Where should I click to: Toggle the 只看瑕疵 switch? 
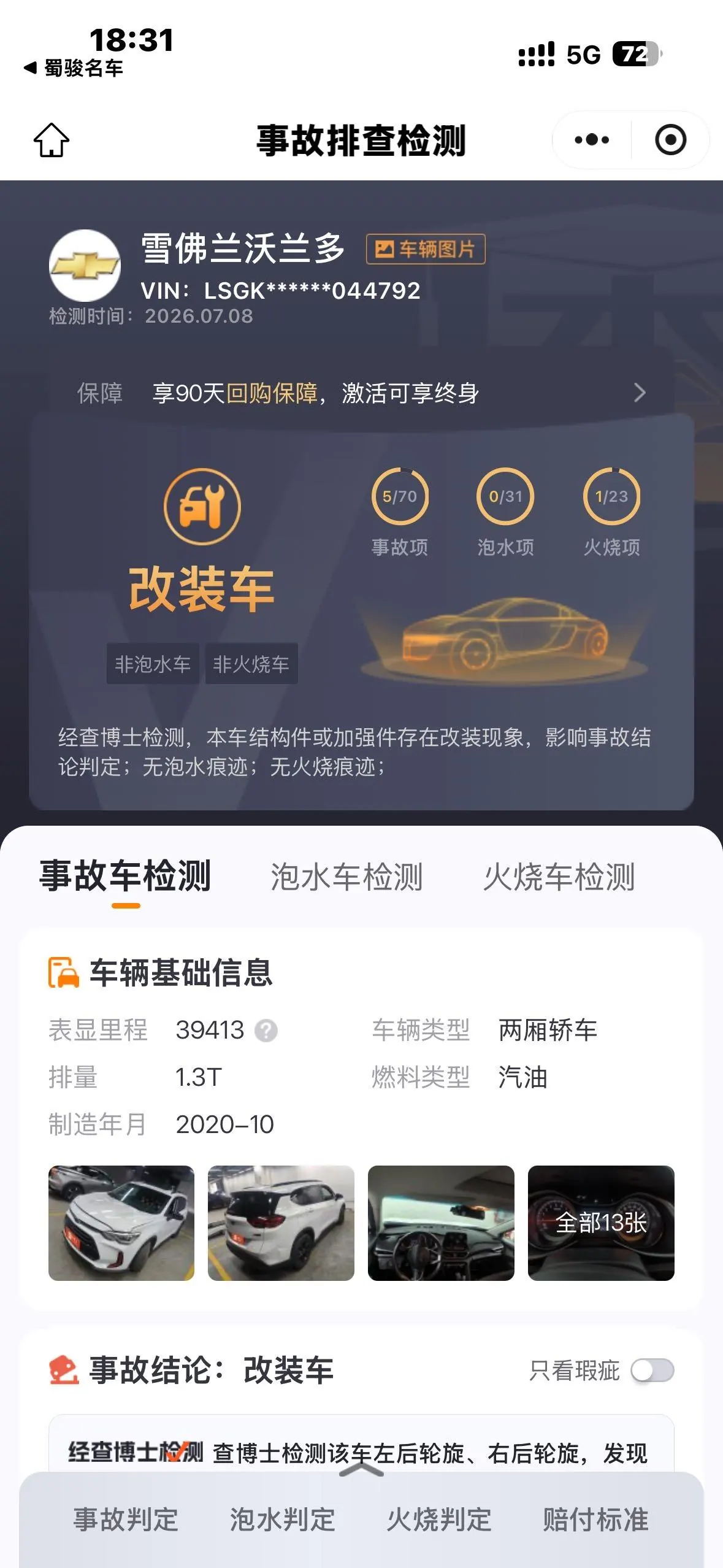pos(652,1370)
